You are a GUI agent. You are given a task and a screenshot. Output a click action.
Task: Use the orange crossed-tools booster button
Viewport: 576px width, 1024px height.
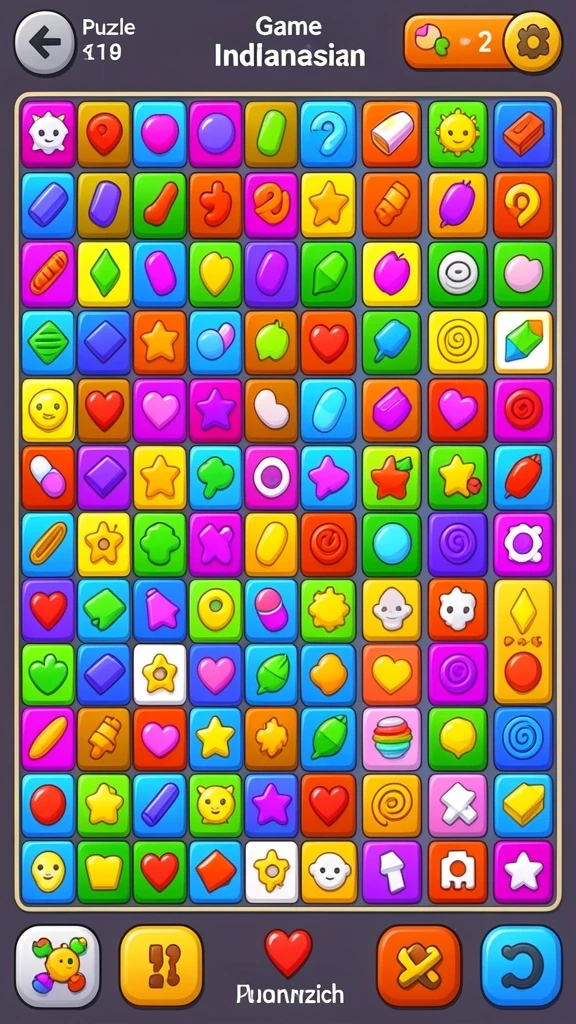419,966
